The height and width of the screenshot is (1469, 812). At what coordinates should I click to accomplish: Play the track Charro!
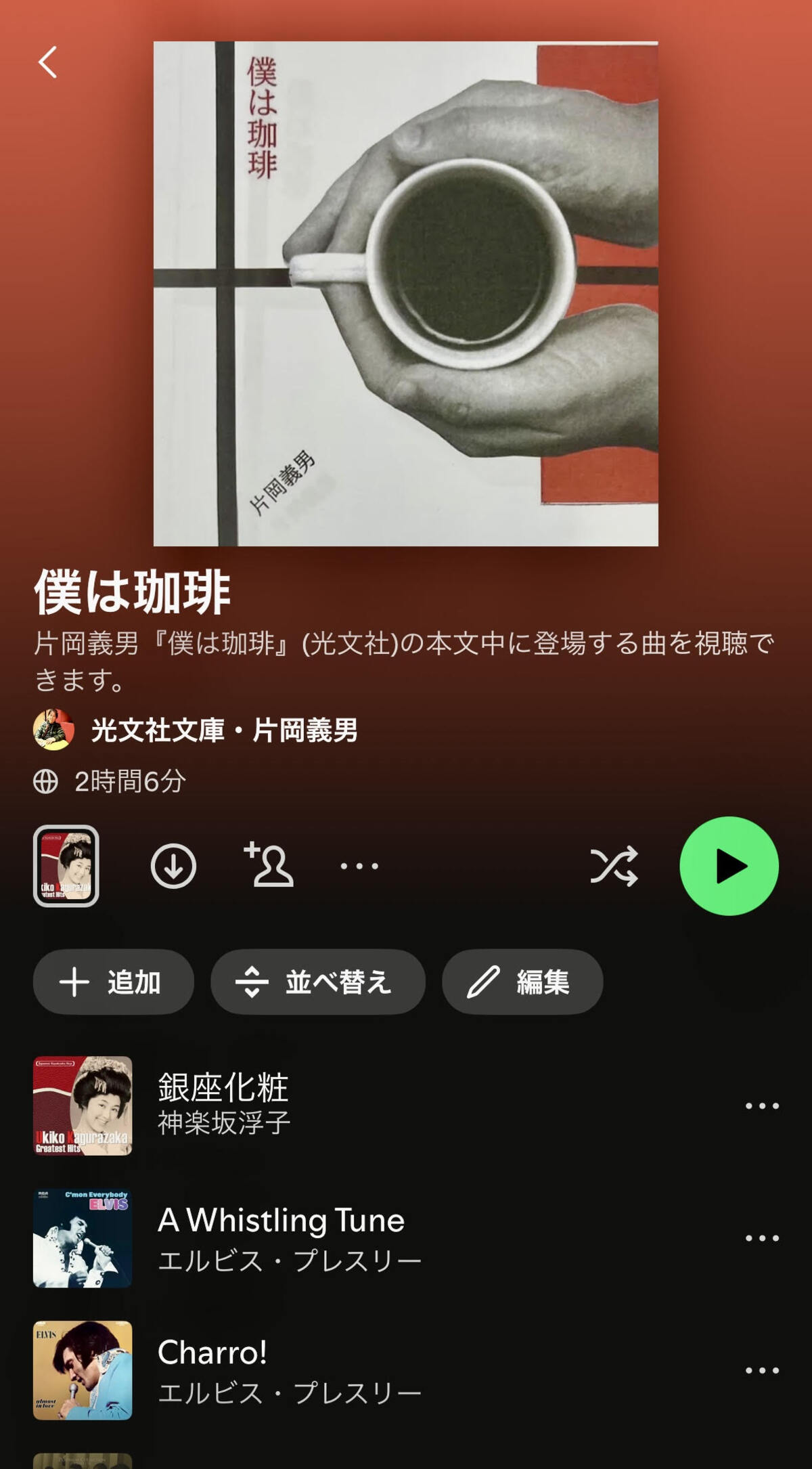pos(212,1369)
